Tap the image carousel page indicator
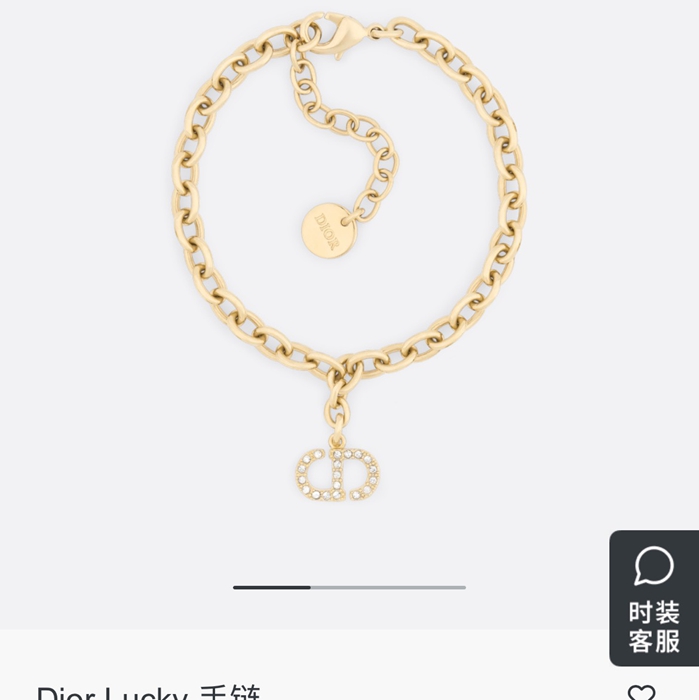 [349, 587]
